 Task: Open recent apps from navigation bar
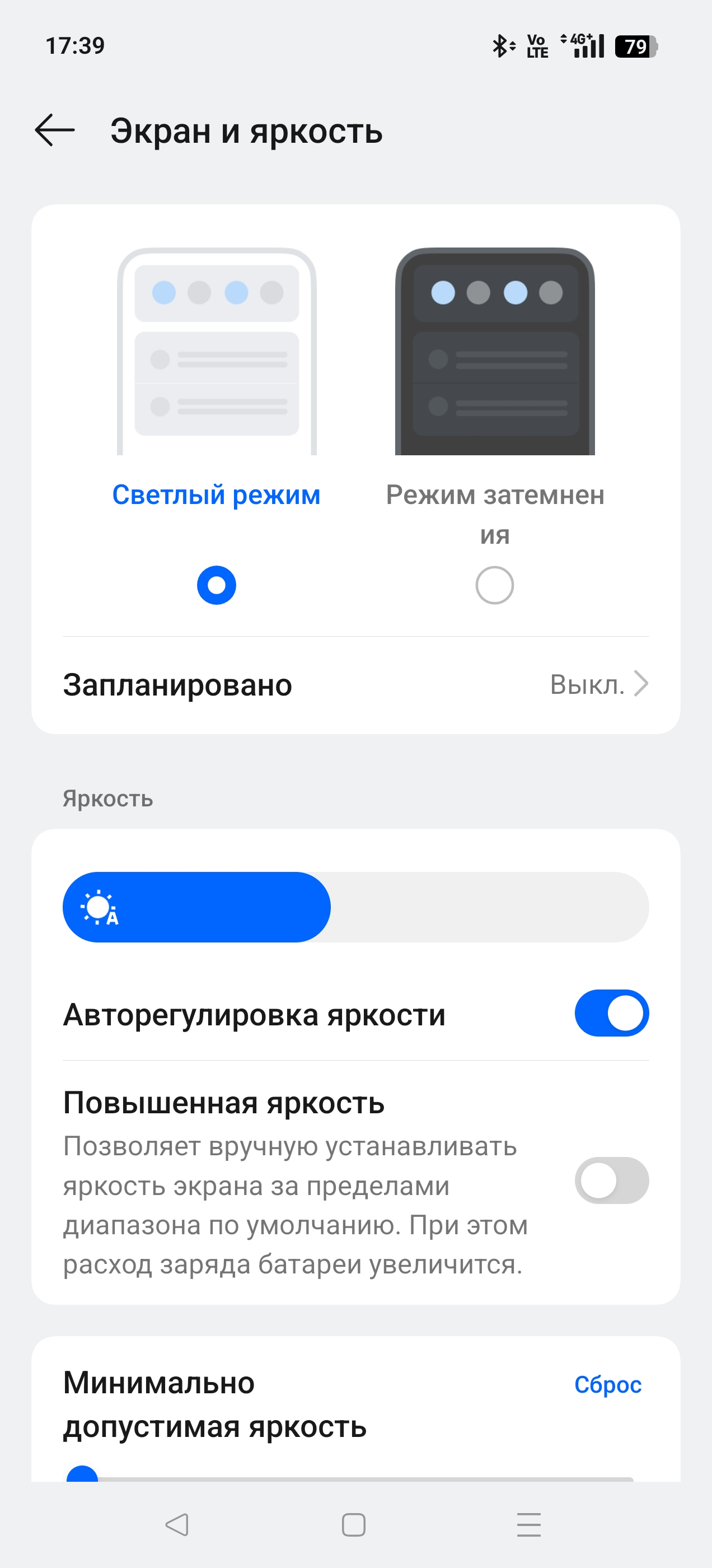point(529,1525)
